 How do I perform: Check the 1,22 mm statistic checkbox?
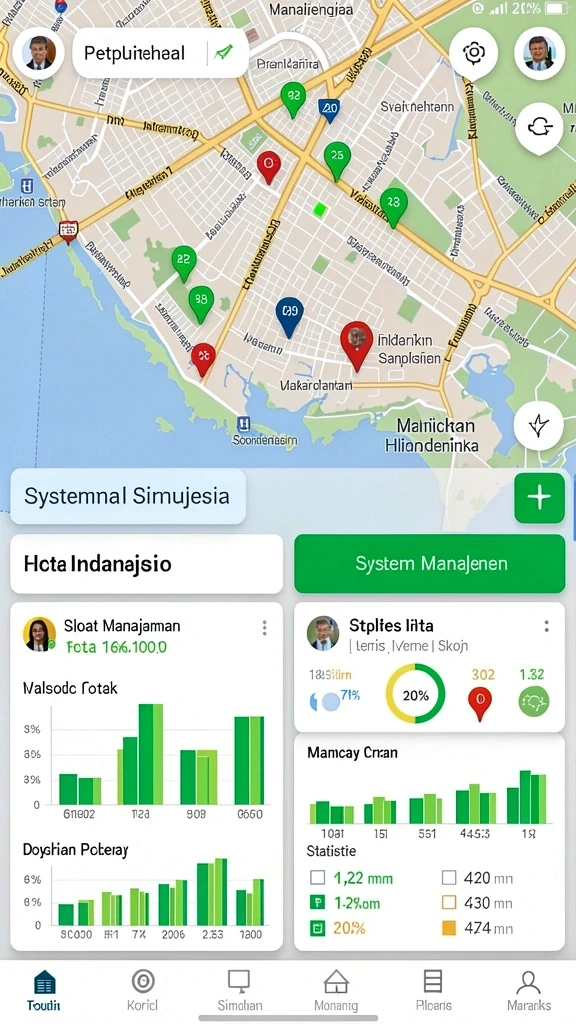(317, 878)
